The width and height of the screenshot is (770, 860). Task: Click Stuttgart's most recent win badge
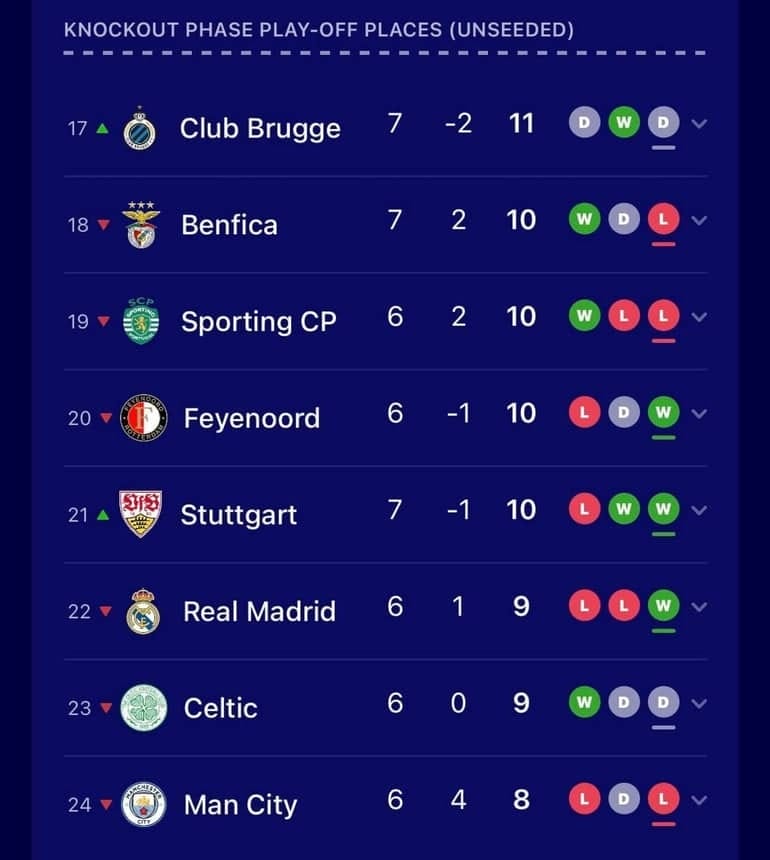click(661, 510)
